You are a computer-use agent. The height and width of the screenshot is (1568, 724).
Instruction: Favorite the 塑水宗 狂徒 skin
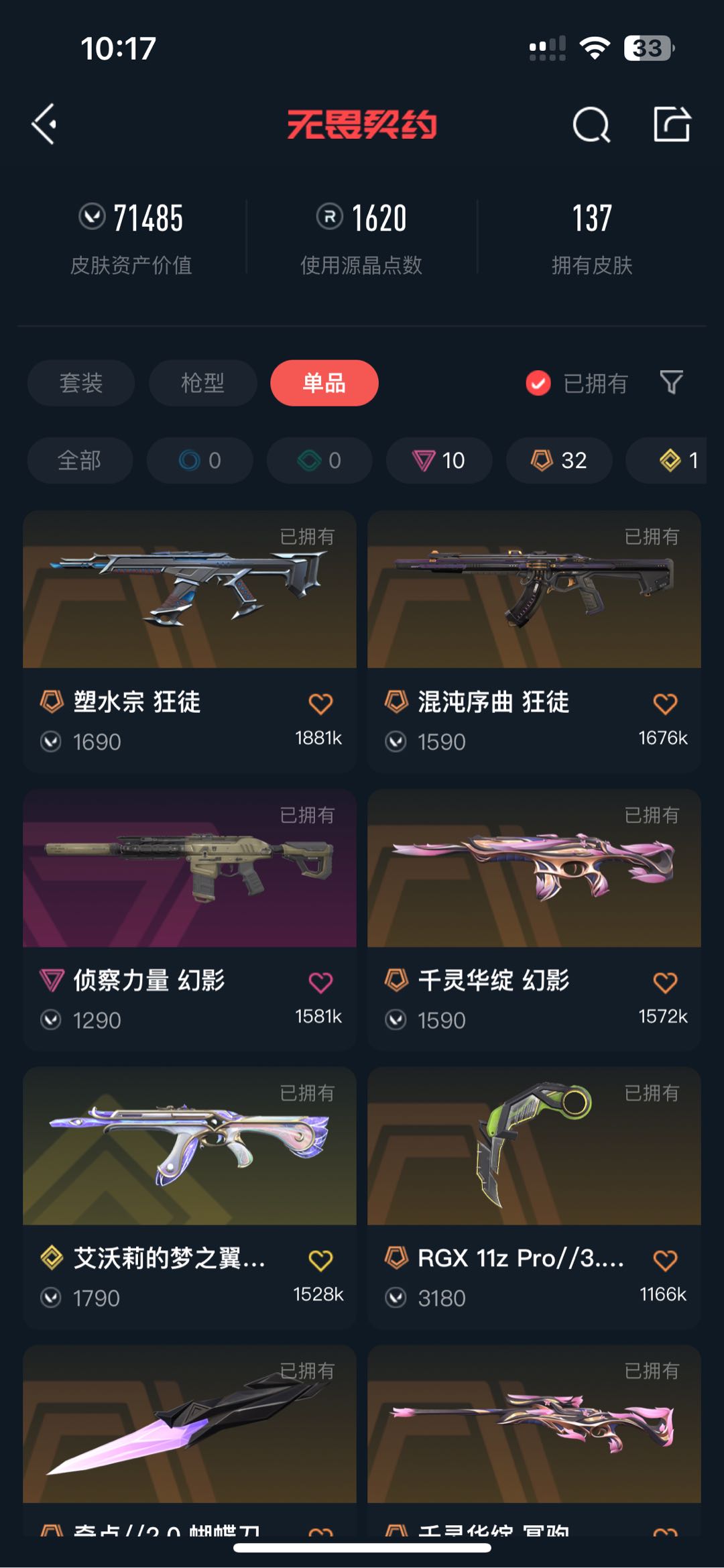[x=320, y=704]
